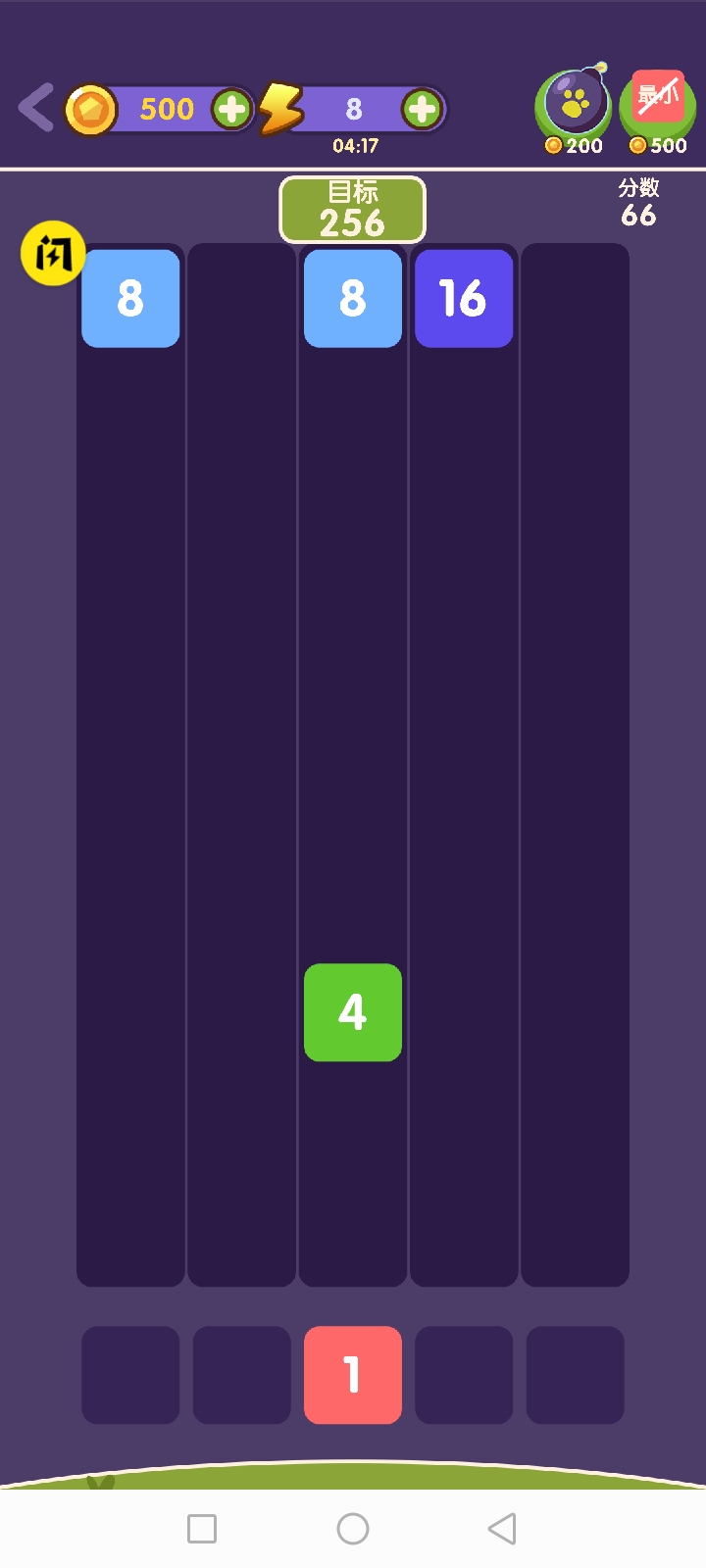Go back with the purple arrow

coord(36,108)
